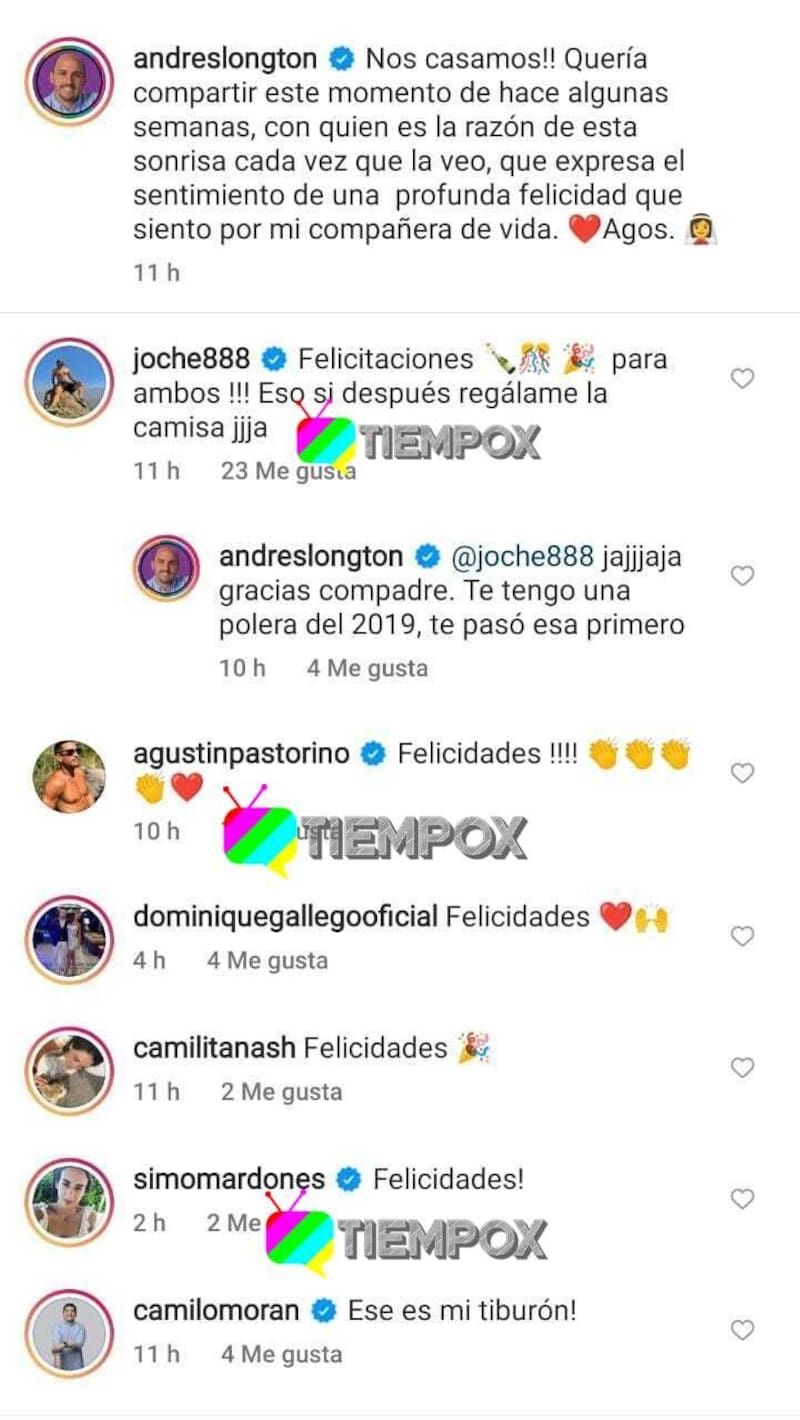The height and width of the screenshot is (1420, 800).
Task: Like dominiquegallegooficial's comment
Action: coord(742,936)
